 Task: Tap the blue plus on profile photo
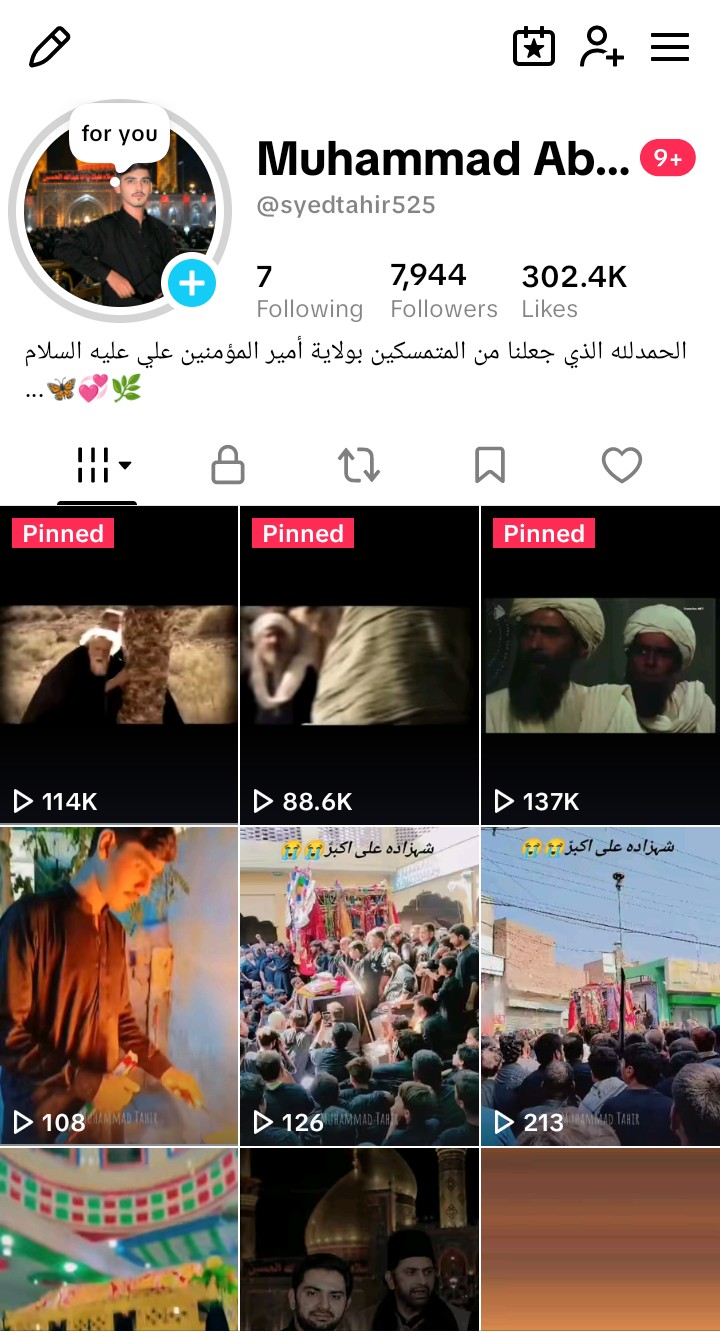click(x=191, y=284)
